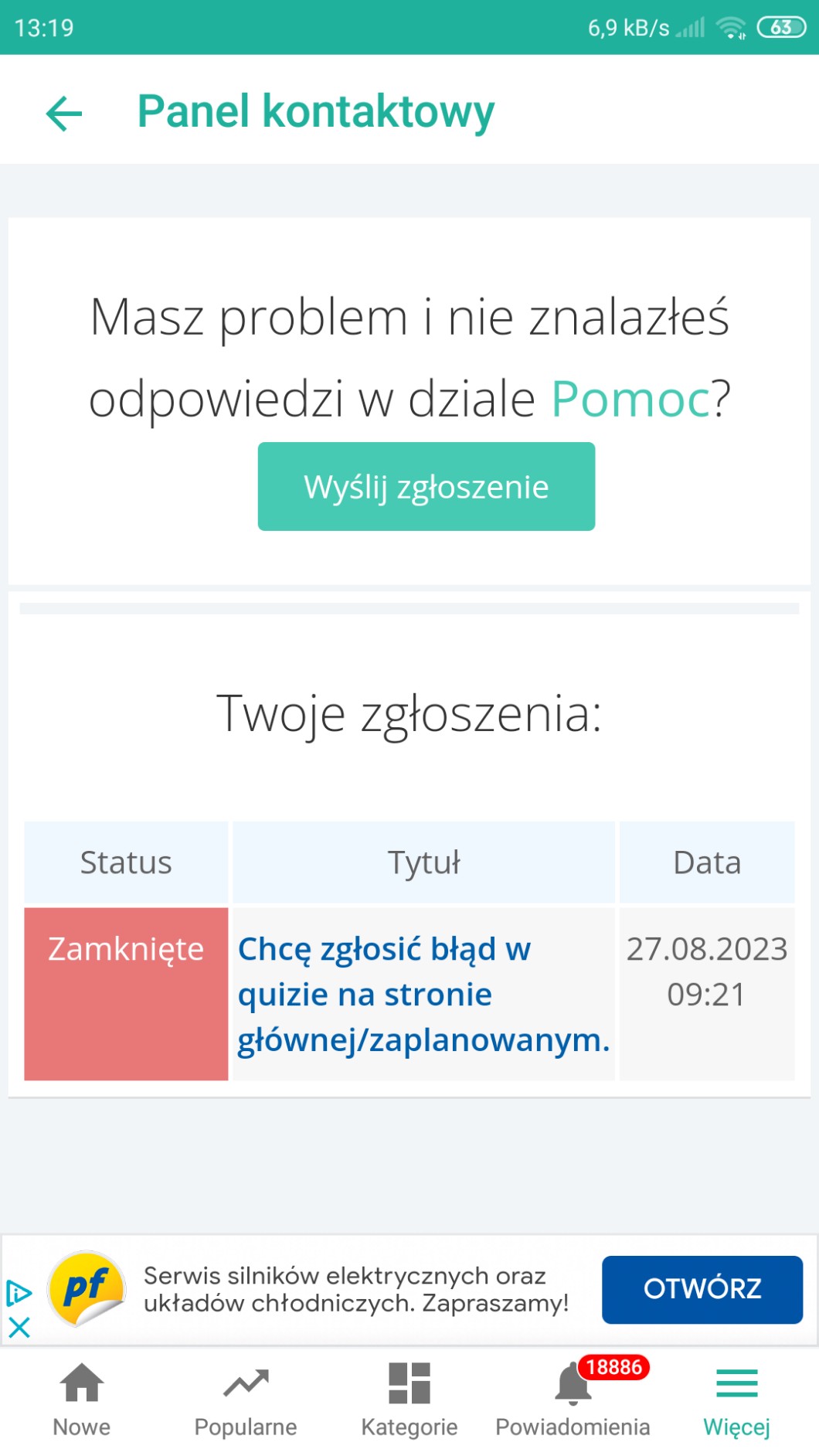Go back from Panel kontaktowy
Screen dimensions: 819x1456
(64, 114)
